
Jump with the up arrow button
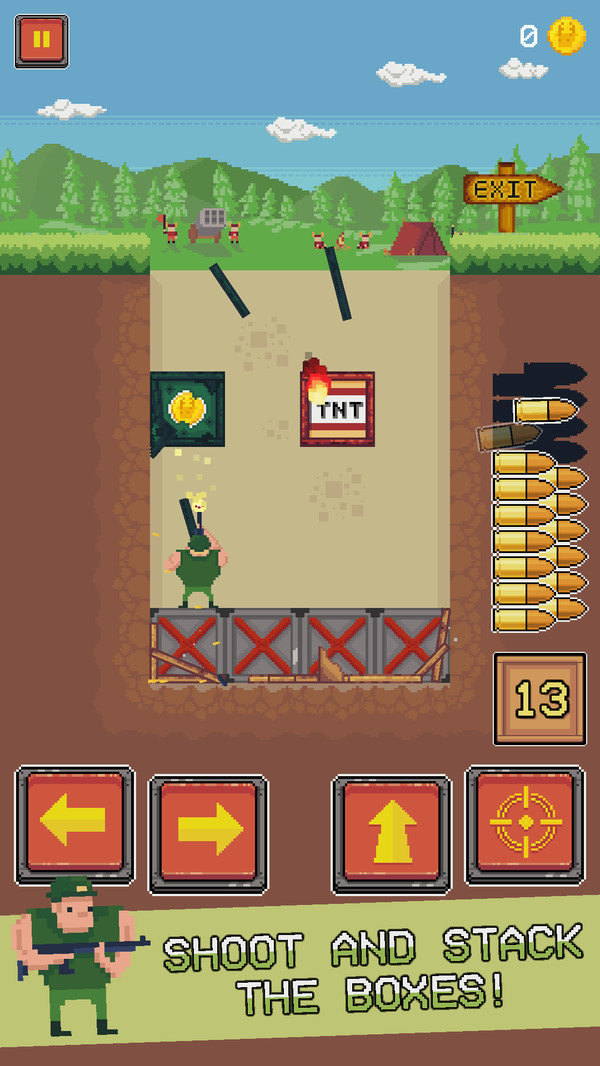click(x=391, y=833)
